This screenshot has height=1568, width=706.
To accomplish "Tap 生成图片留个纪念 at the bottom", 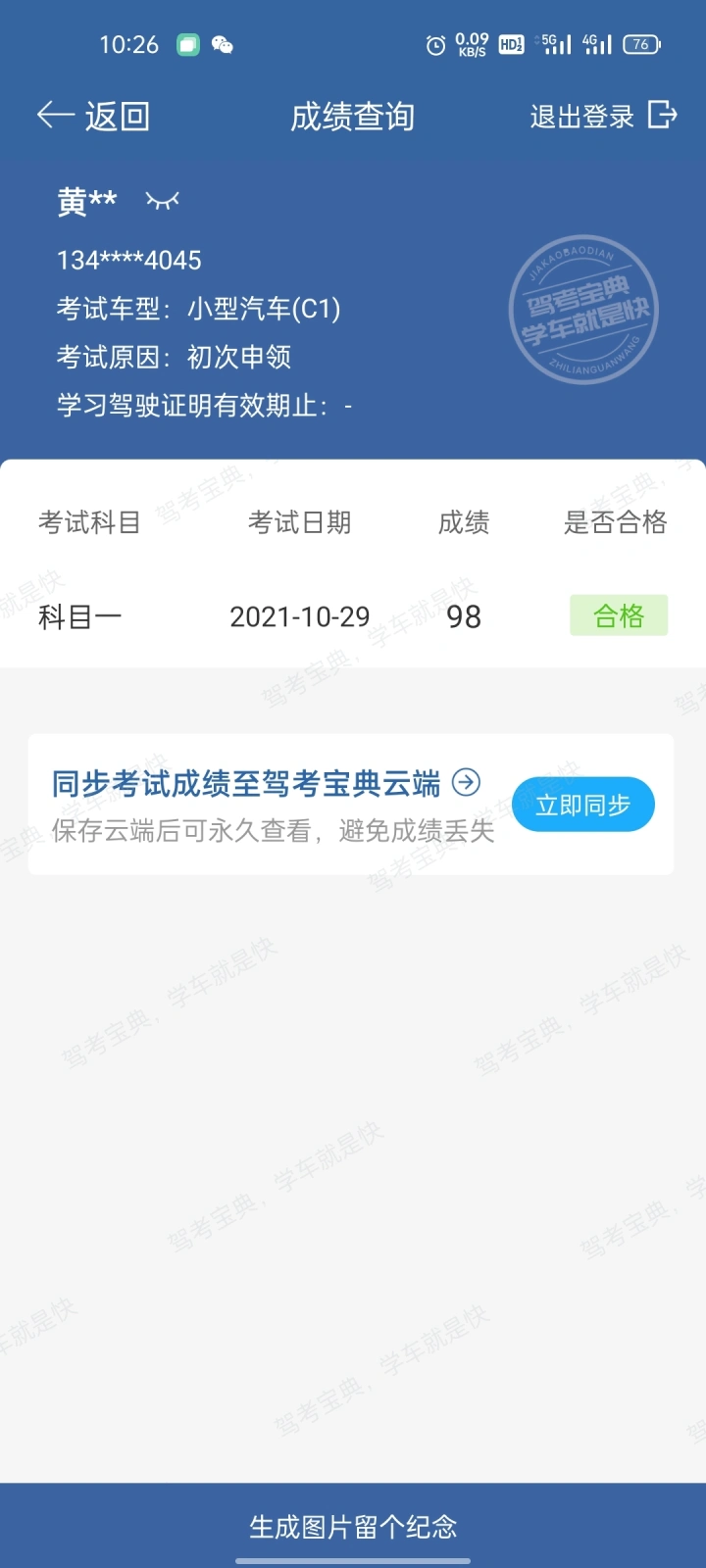I will (353, 1526).
